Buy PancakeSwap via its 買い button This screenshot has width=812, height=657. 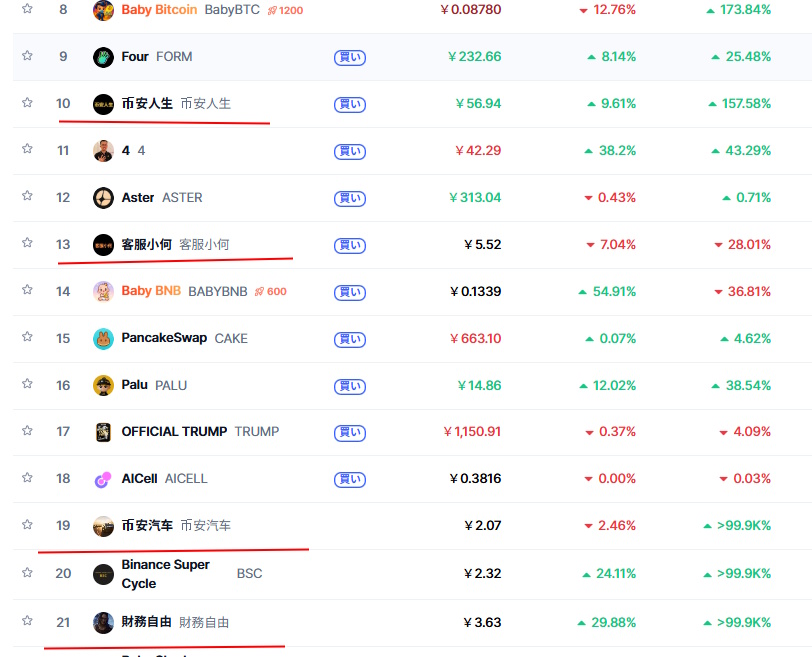349,339
